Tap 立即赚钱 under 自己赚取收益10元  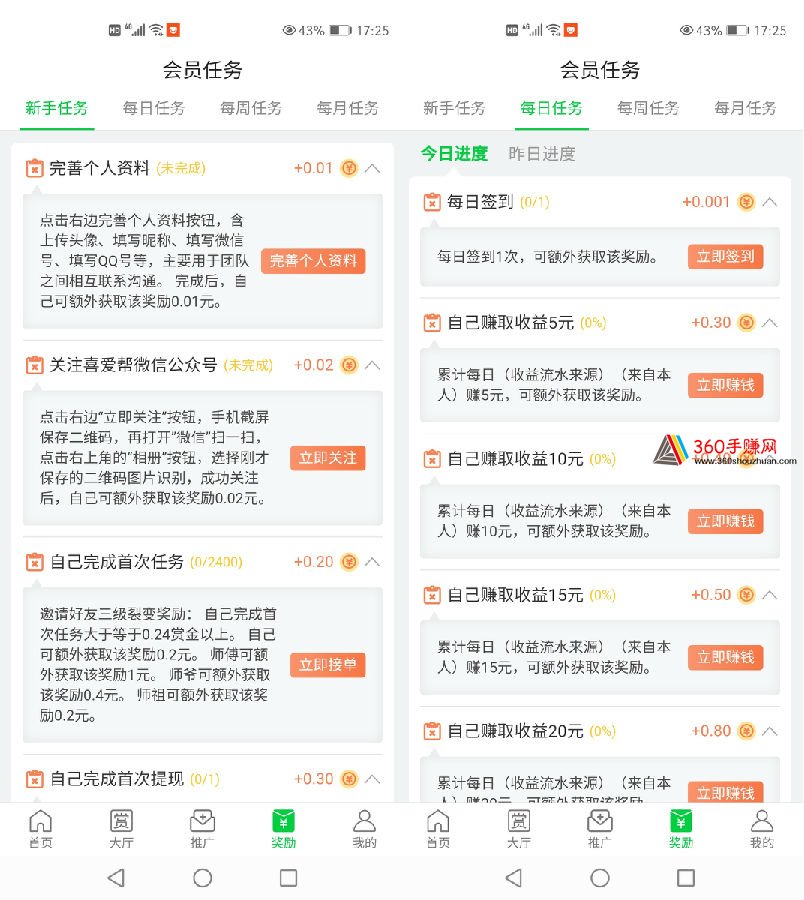pos(725,521)
